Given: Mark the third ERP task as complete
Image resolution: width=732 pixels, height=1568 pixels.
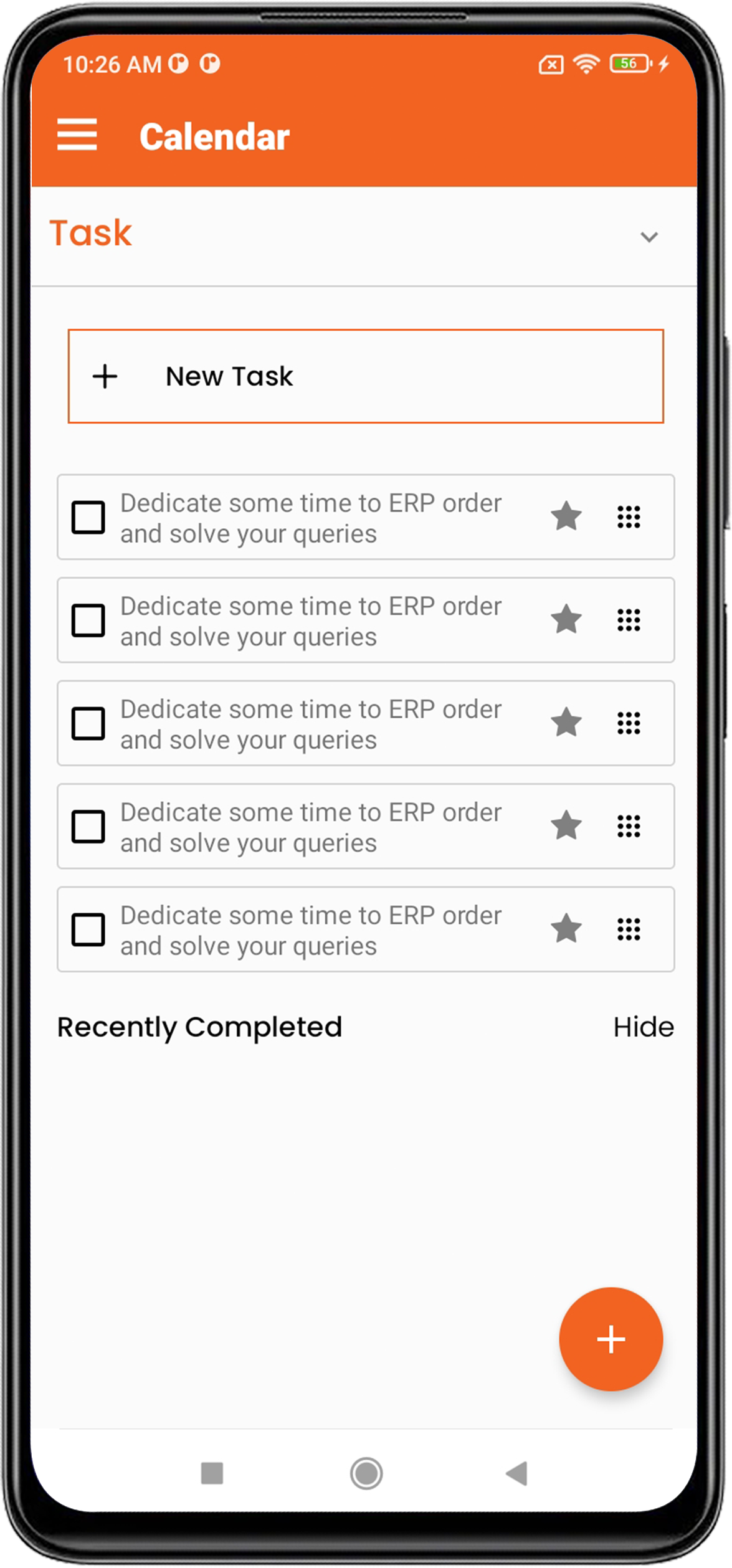Looking at the screenshot, I should pos(88,724).
